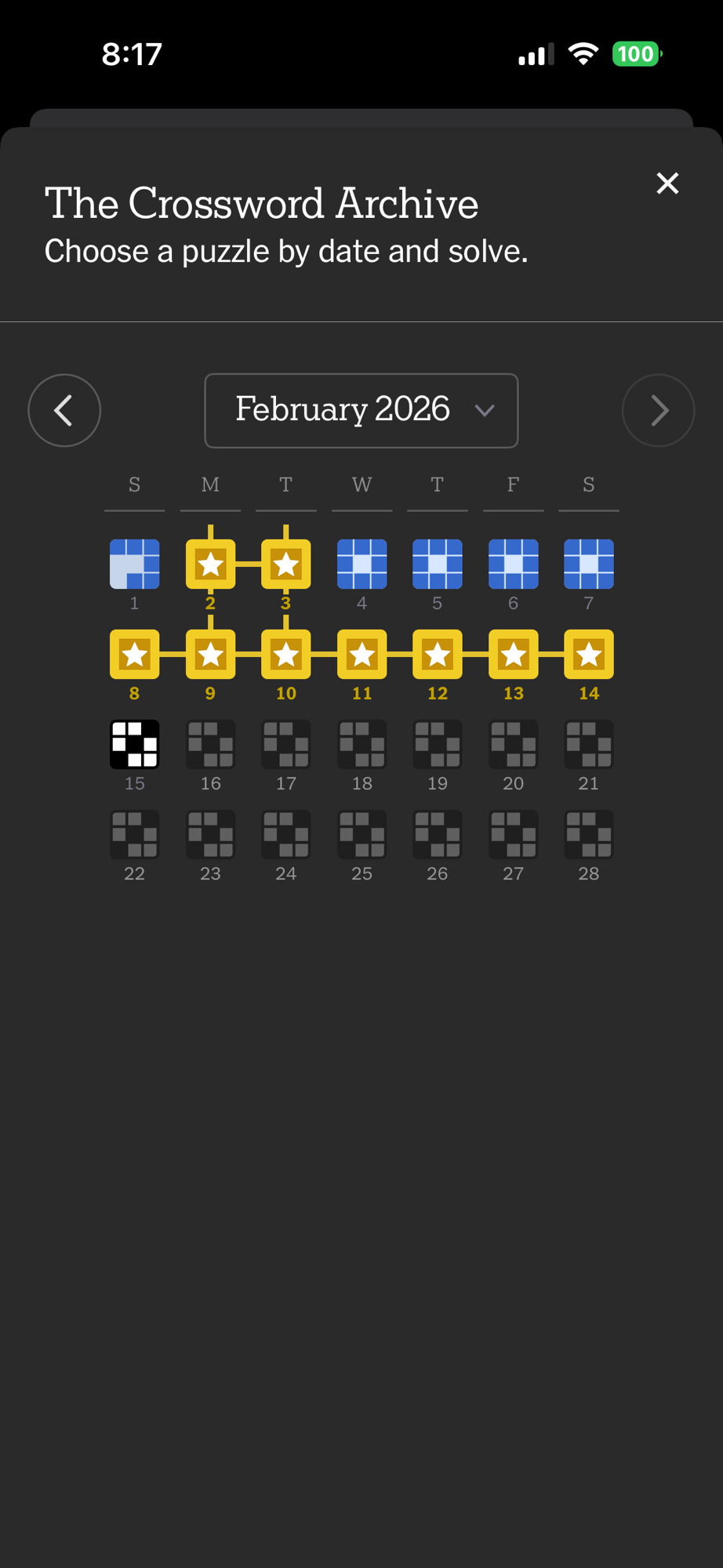Open the gold-star puzzle for February 8
723x1568 pixels.
click(x=135, y=655)
